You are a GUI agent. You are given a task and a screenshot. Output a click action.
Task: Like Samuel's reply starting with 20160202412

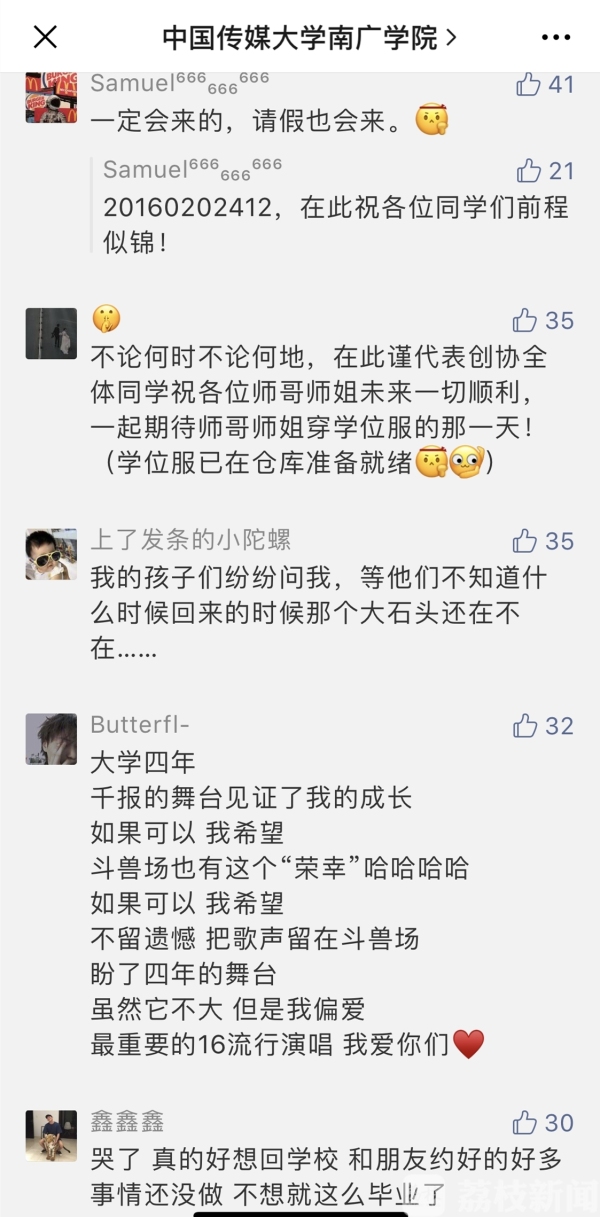(x=529, y=171)
